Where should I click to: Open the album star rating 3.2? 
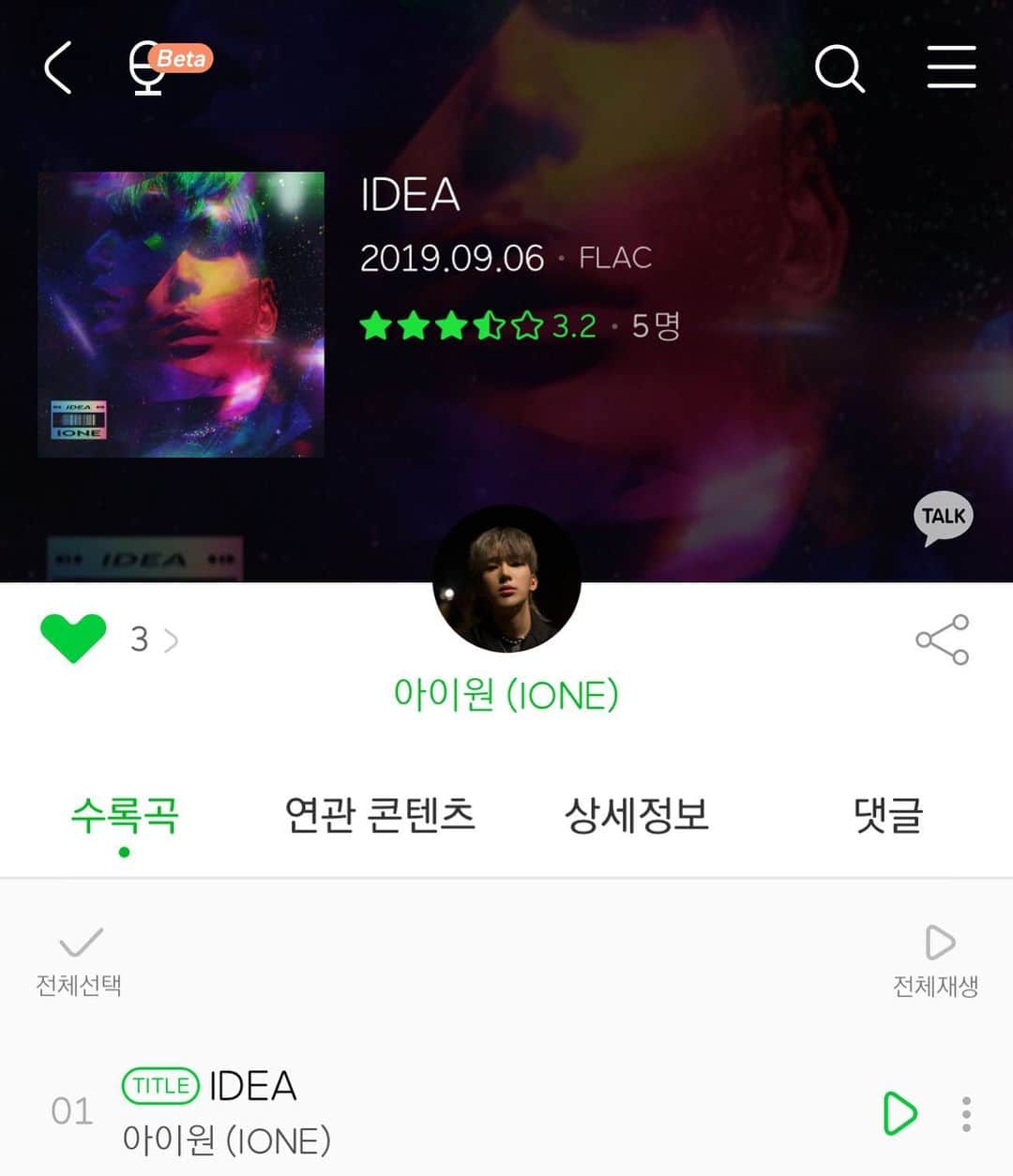[478, 326]
